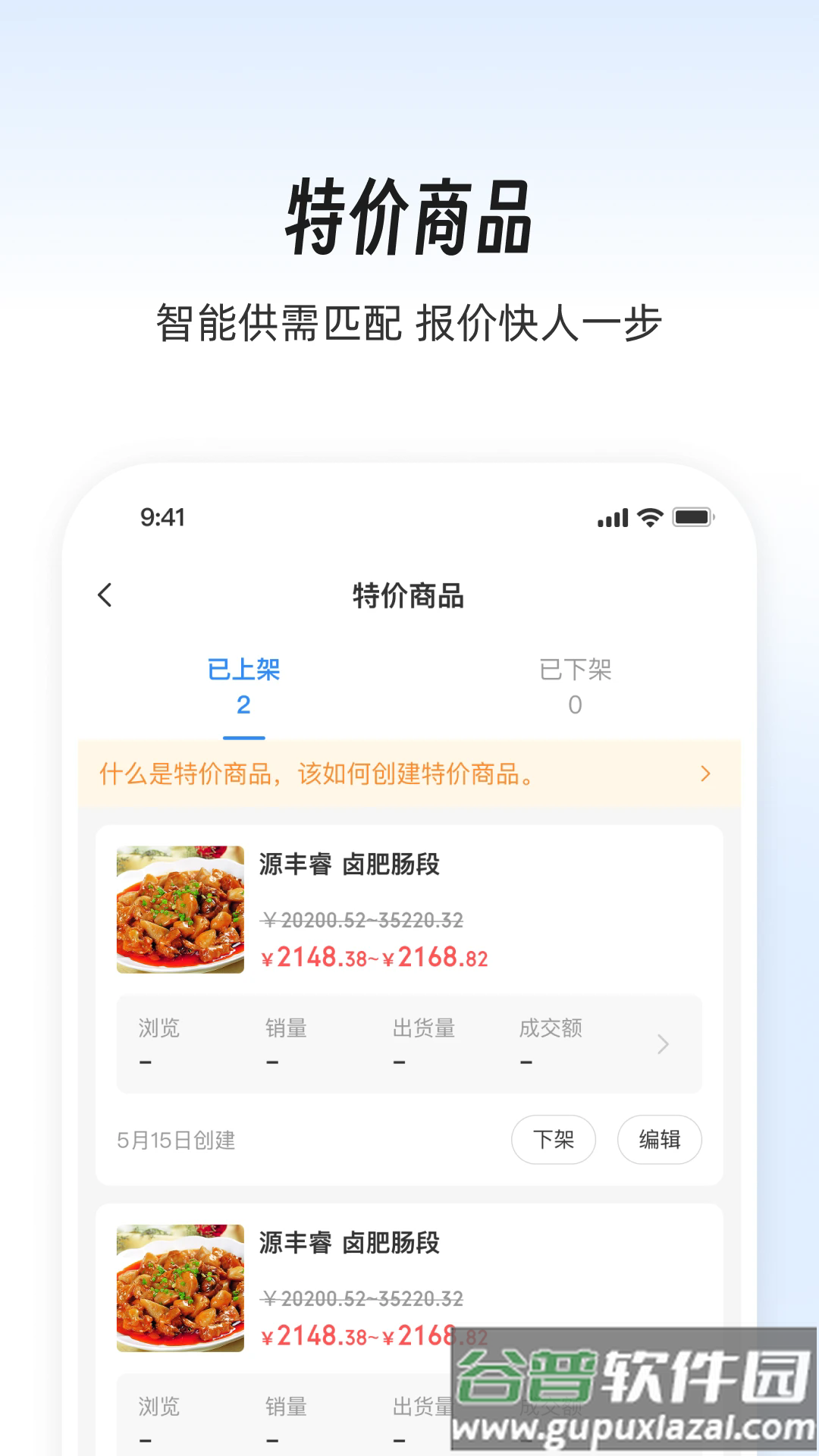
Task: Tap 下架 to delist the first product
Action: (554, 1140)
